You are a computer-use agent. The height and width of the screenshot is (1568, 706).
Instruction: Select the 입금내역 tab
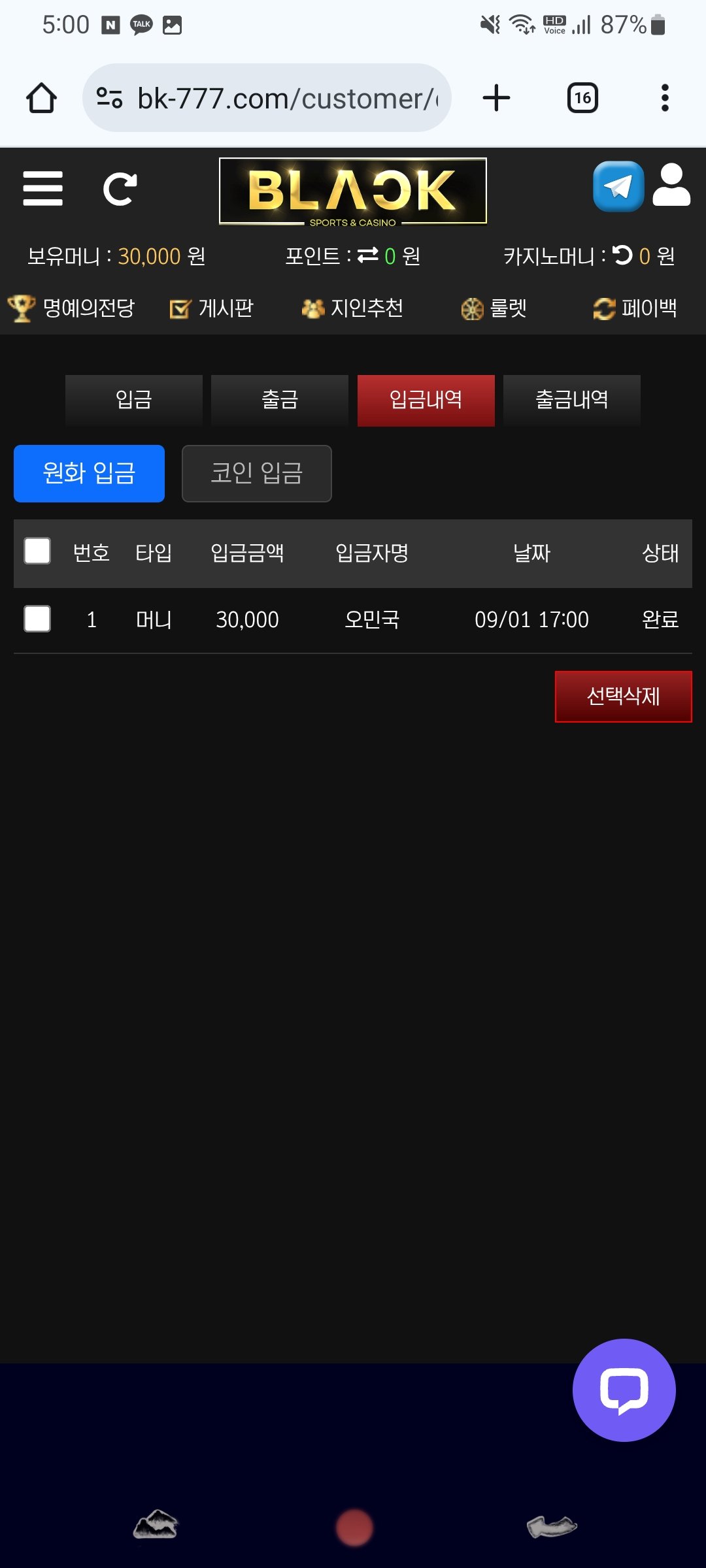(426, 400)
